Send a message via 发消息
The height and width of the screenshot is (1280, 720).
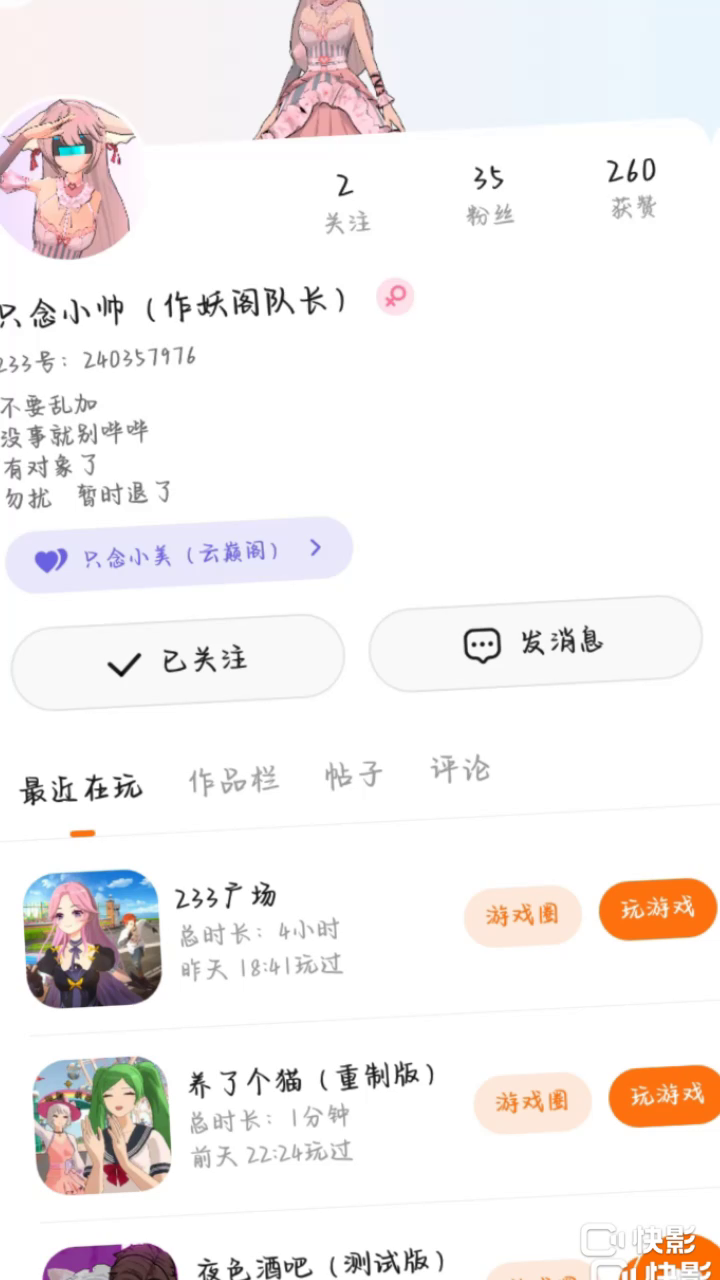click(x=535, y=643)
